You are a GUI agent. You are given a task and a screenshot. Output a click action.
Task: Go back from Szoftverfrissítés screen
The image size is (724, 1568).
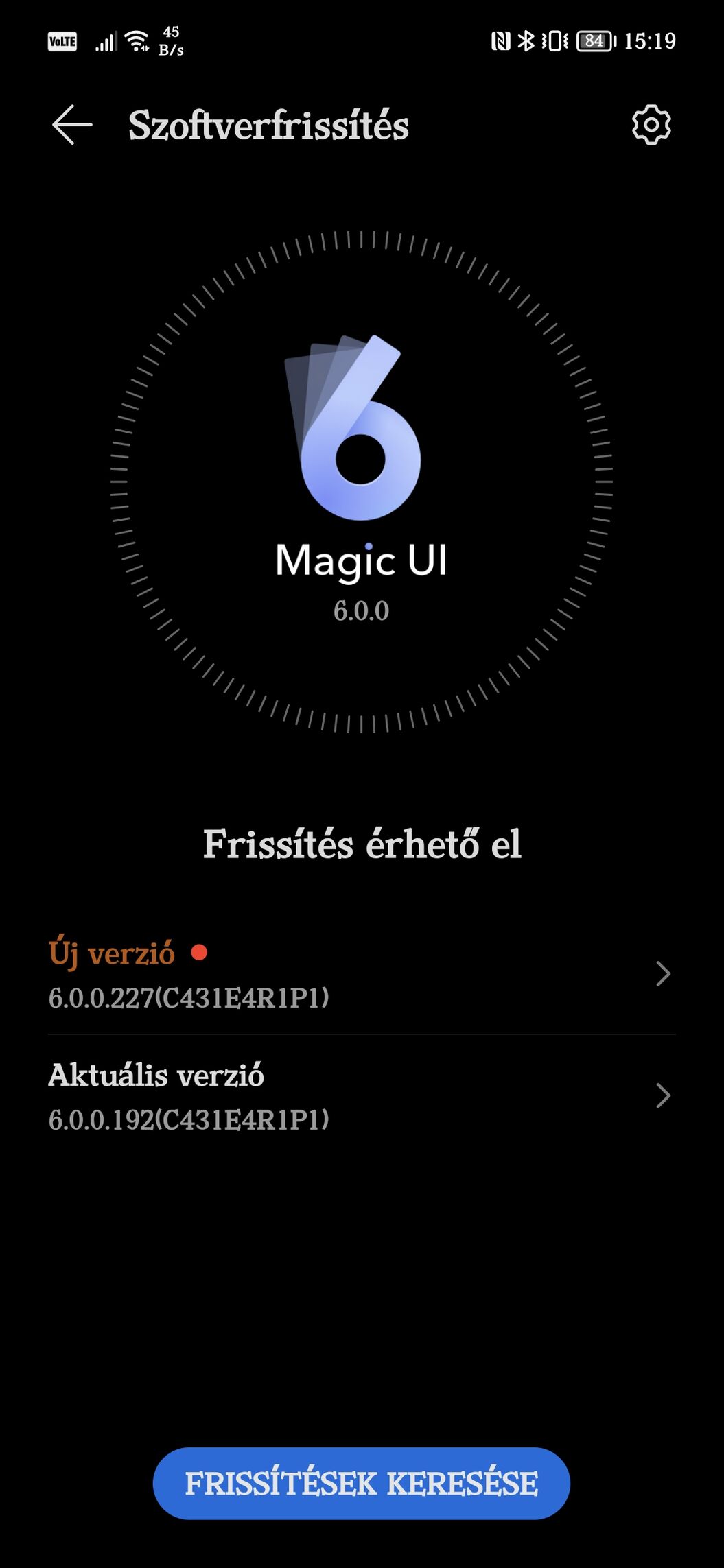pos(72,125)
